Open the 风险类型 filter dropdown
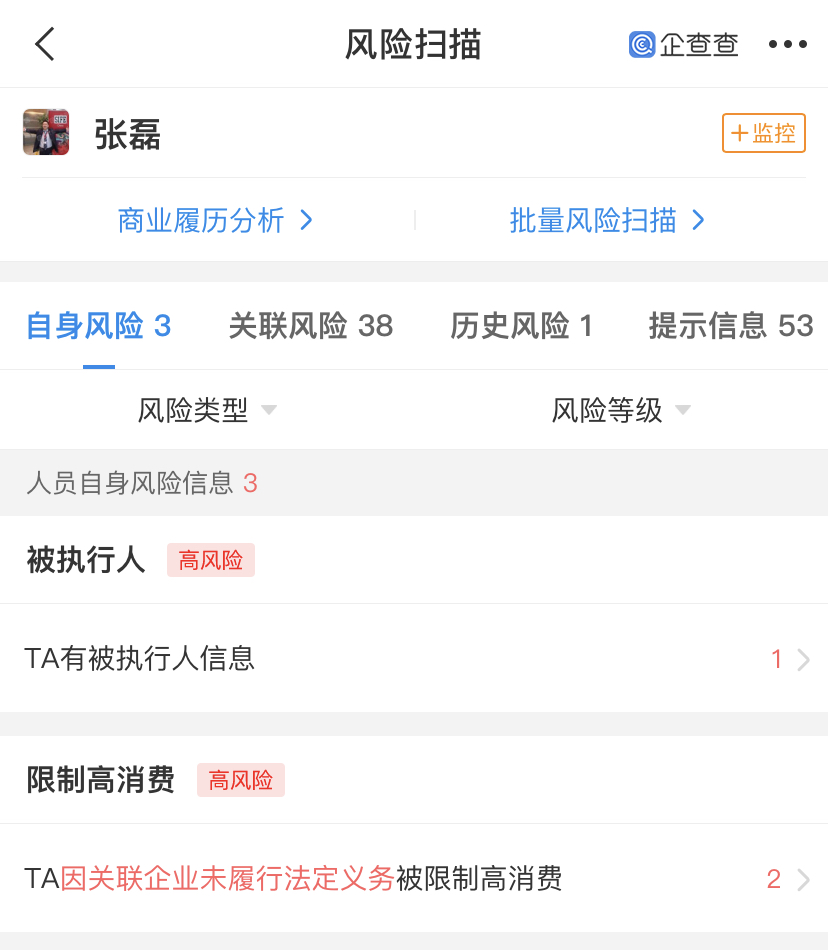This screenshot has width=828, height=950. click(205, 410)
